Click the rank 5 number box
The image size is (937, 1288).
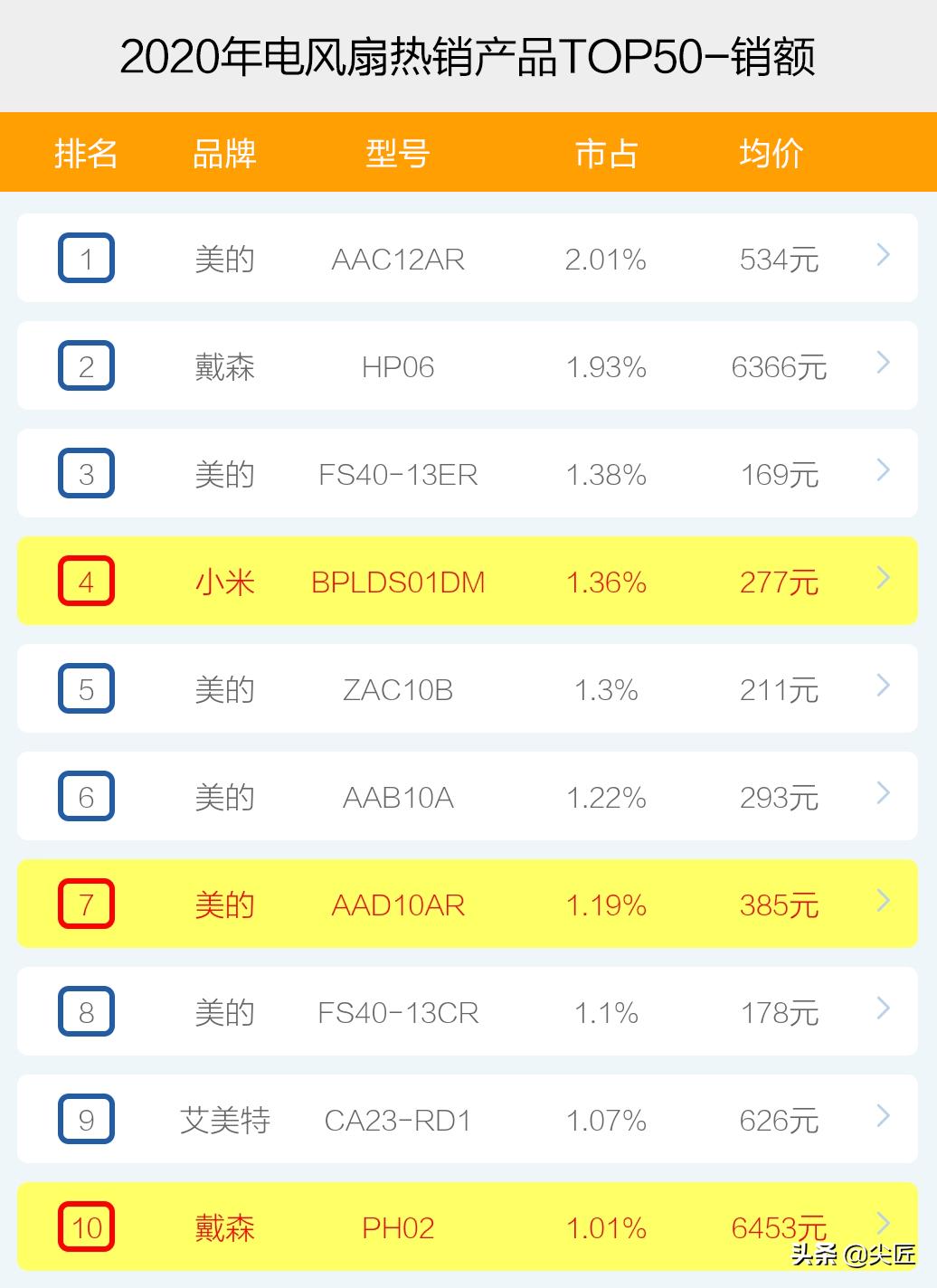[86, 689]
